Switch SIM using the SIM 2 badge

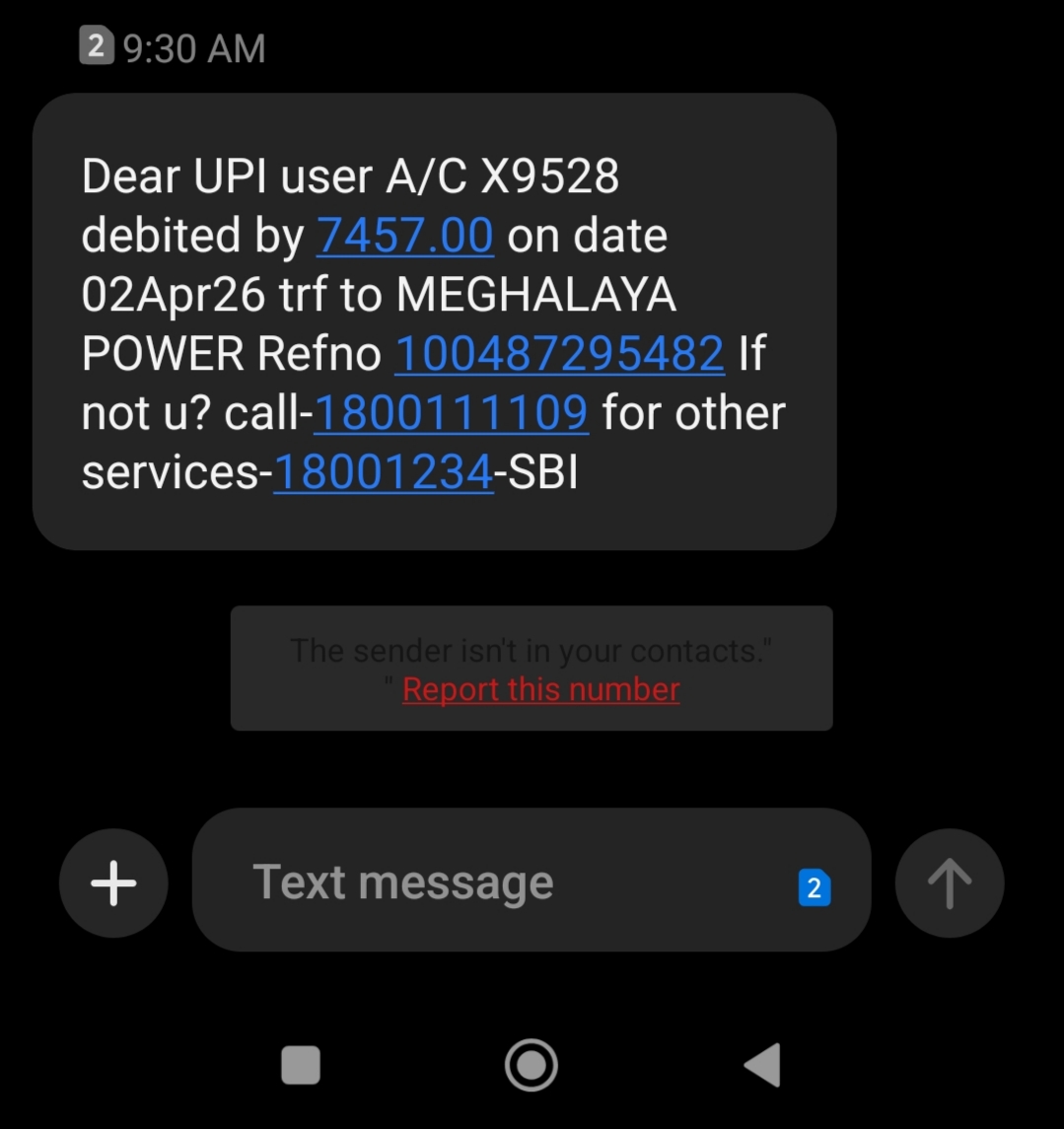[814, 888]
